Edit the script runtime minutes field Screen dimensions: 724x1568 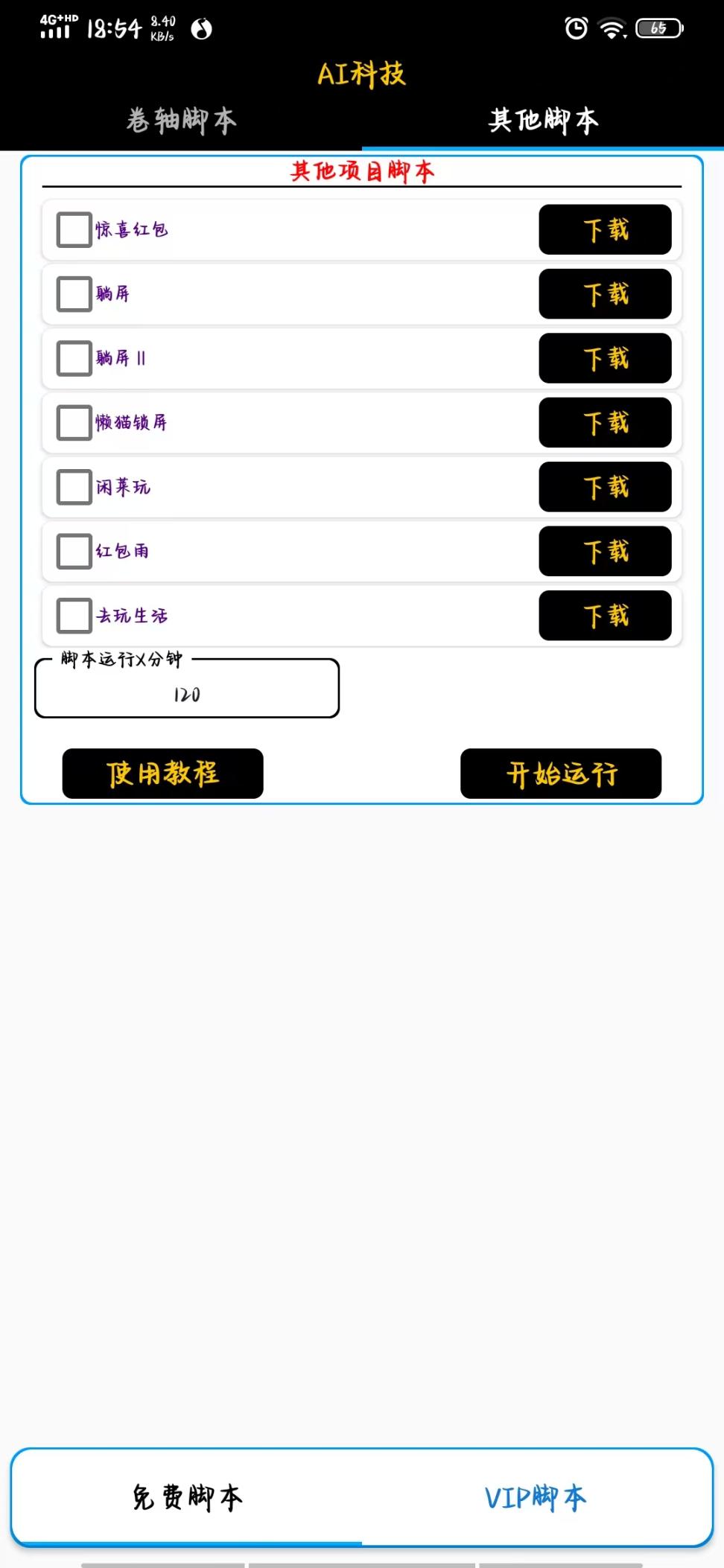point(185,692)
